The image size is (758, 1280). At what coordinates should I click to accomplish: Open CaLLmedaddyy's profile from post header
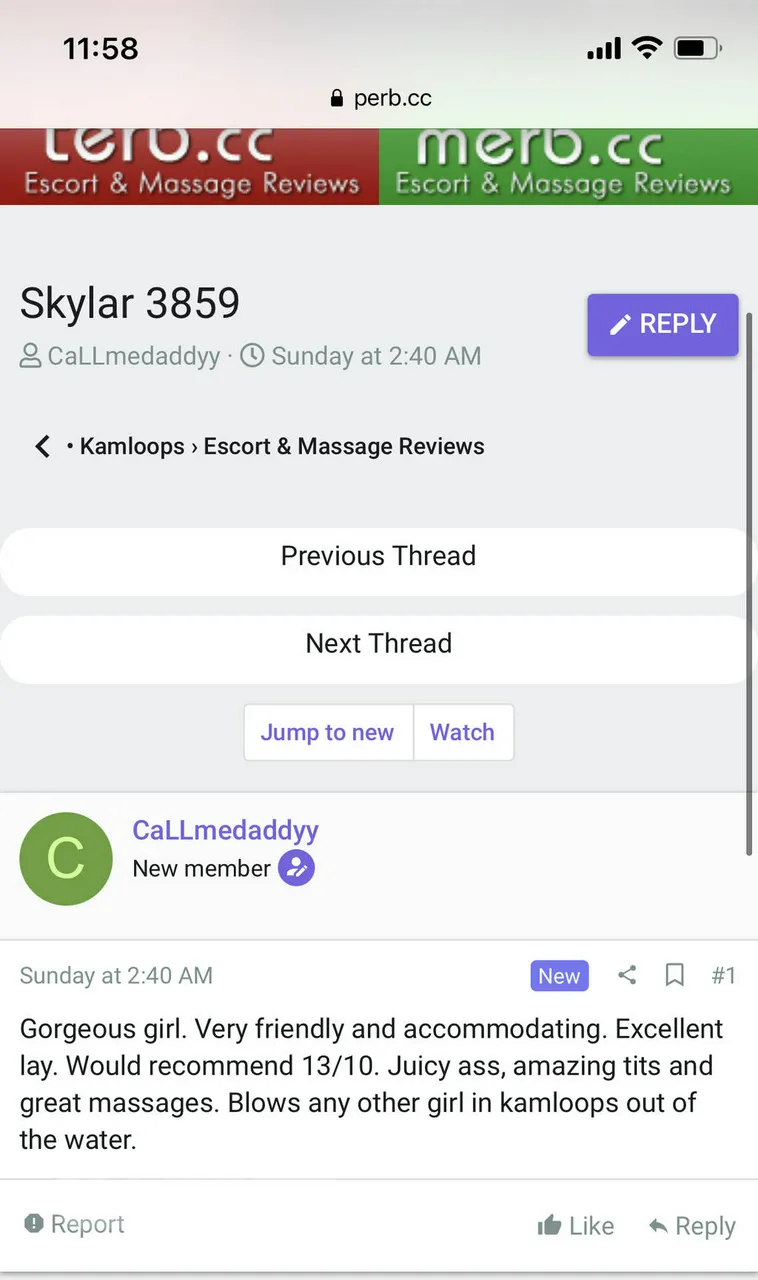pos(225,830)
